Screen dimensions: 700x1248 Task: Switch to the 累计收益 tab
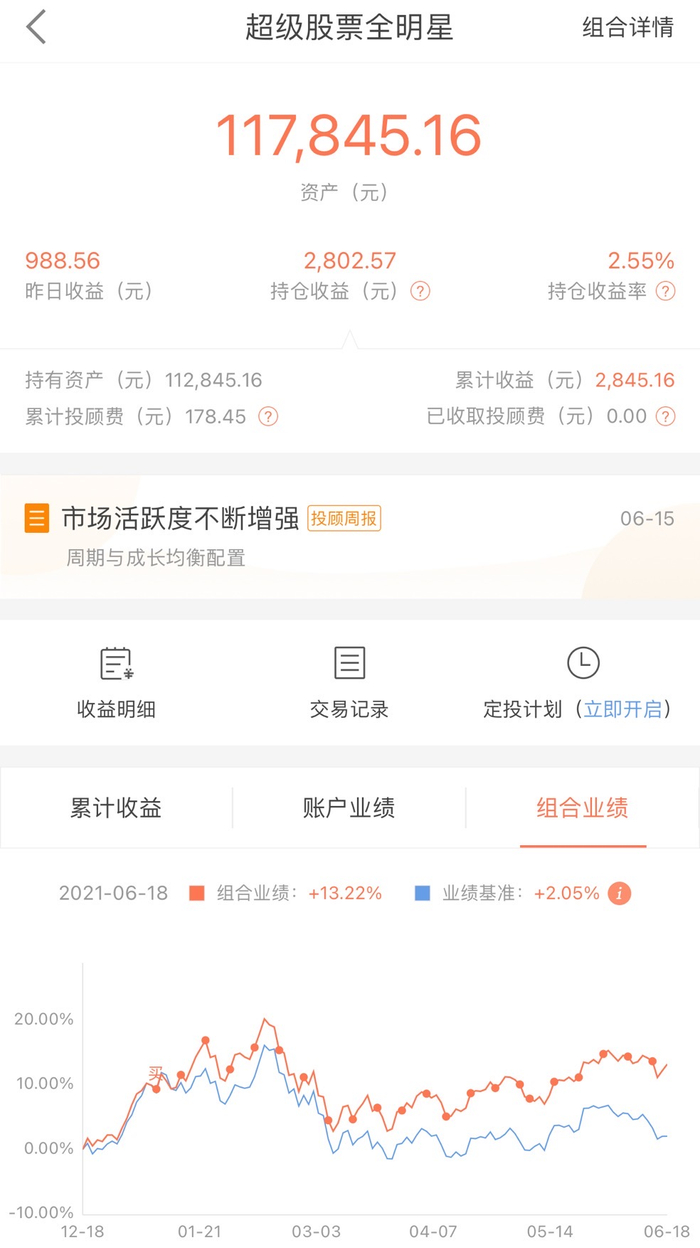pyautogui.click(x=116, y=808)
